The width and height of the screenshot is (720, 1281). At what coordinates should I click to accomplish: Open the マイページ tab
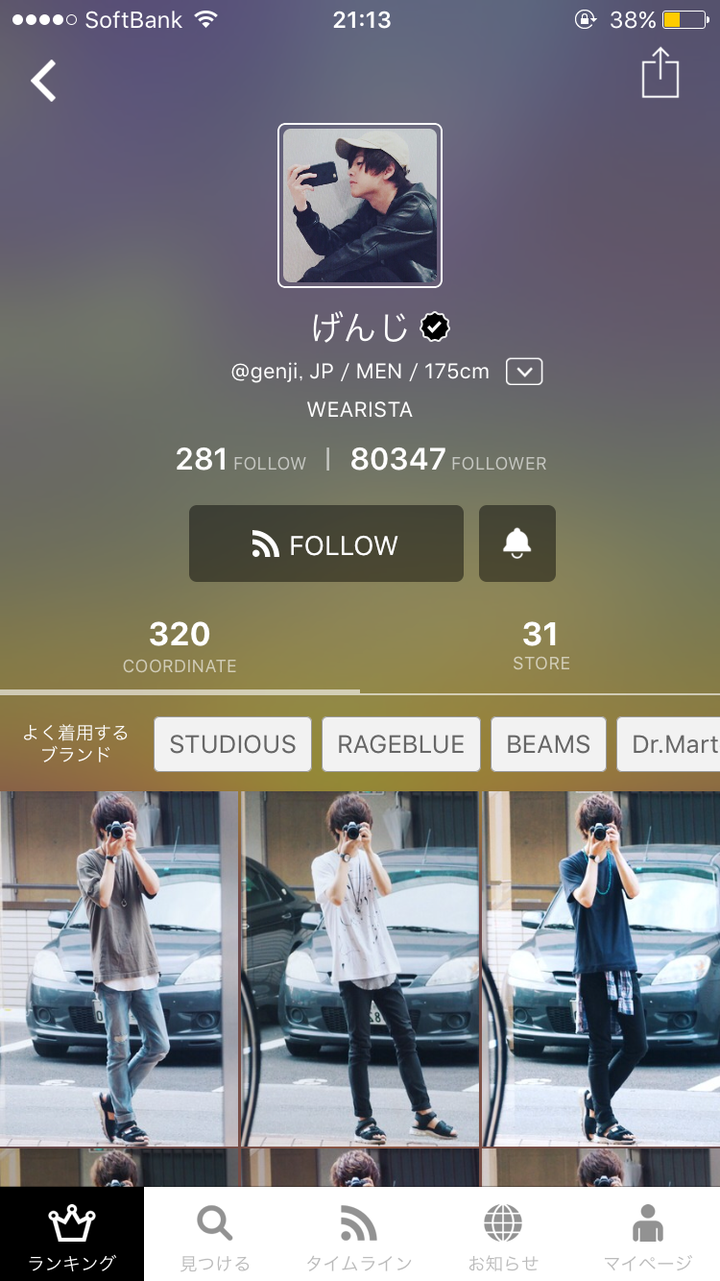[x=648, y=1235]
